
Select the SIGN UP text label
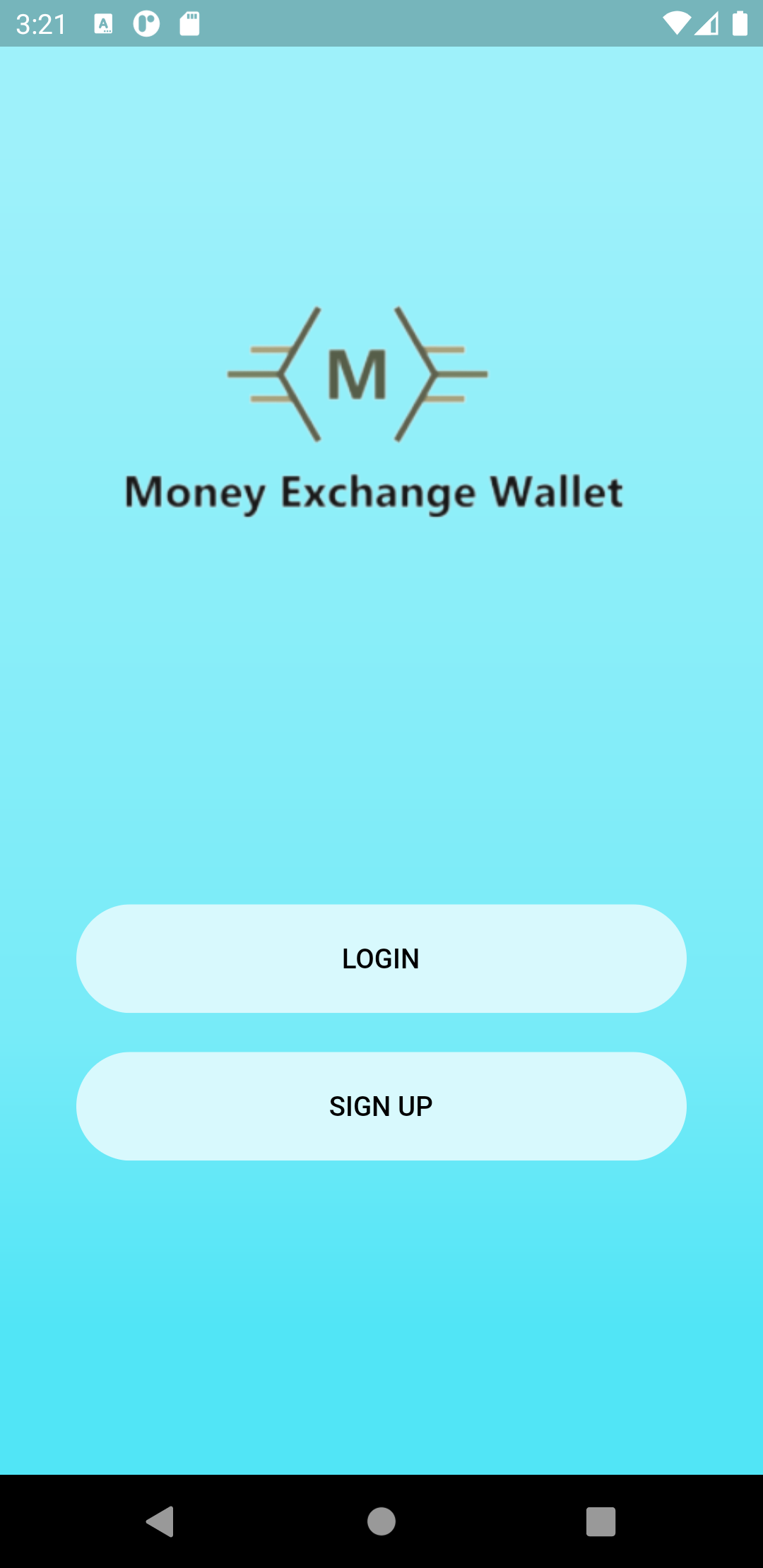(381, 1106)
